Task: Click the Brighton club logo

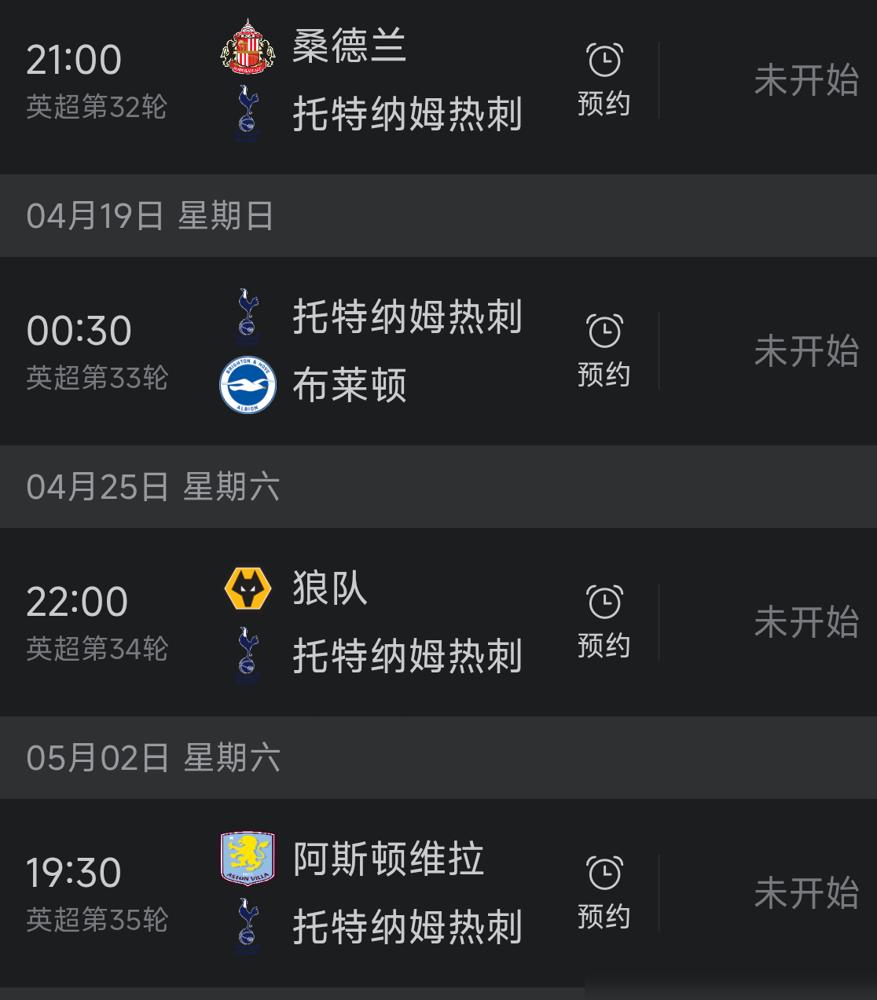Action: [247, 381]
